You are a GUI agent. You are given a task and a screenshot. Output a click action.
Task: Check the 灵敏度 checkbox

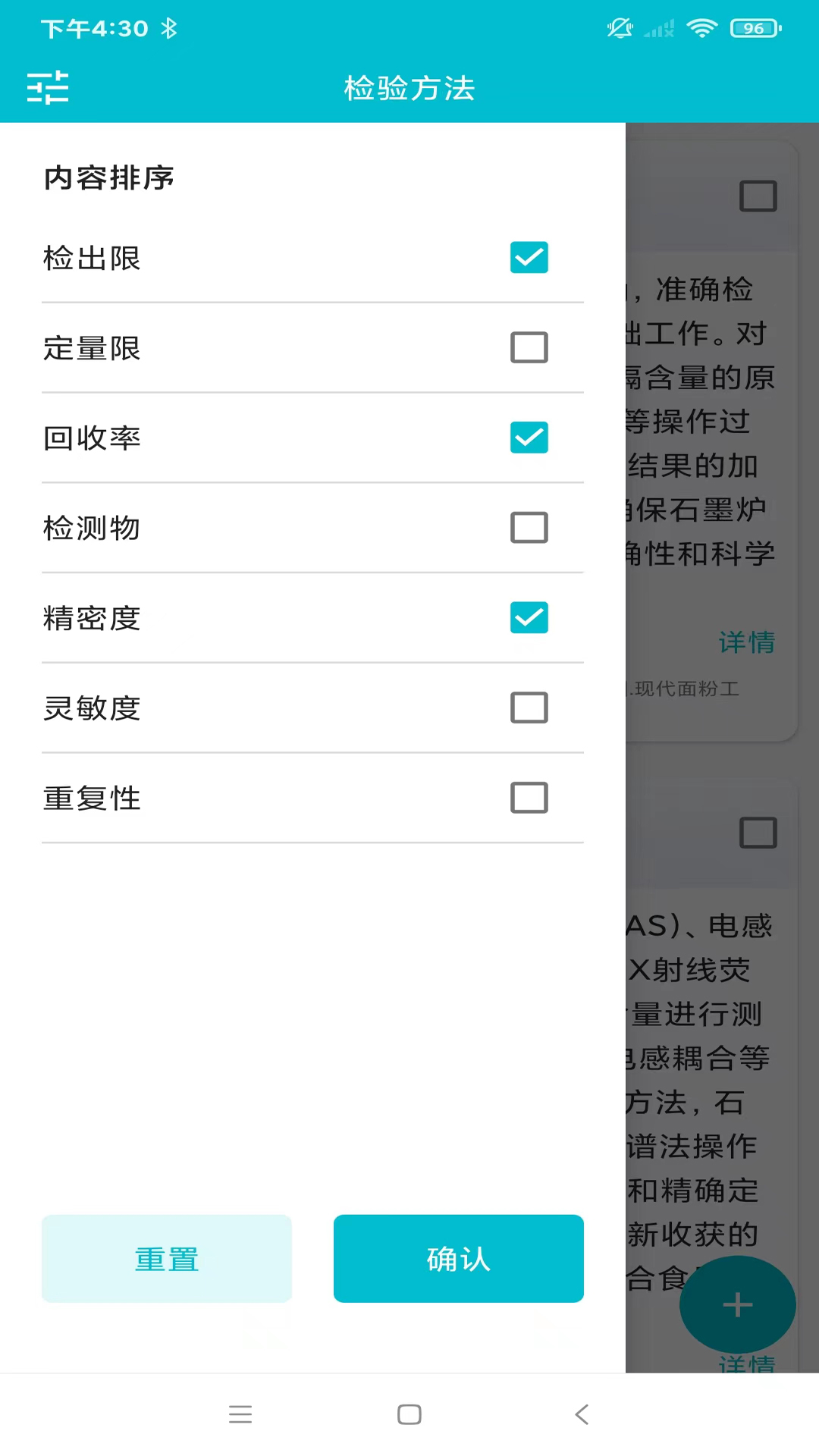click(x=529, y=708)
